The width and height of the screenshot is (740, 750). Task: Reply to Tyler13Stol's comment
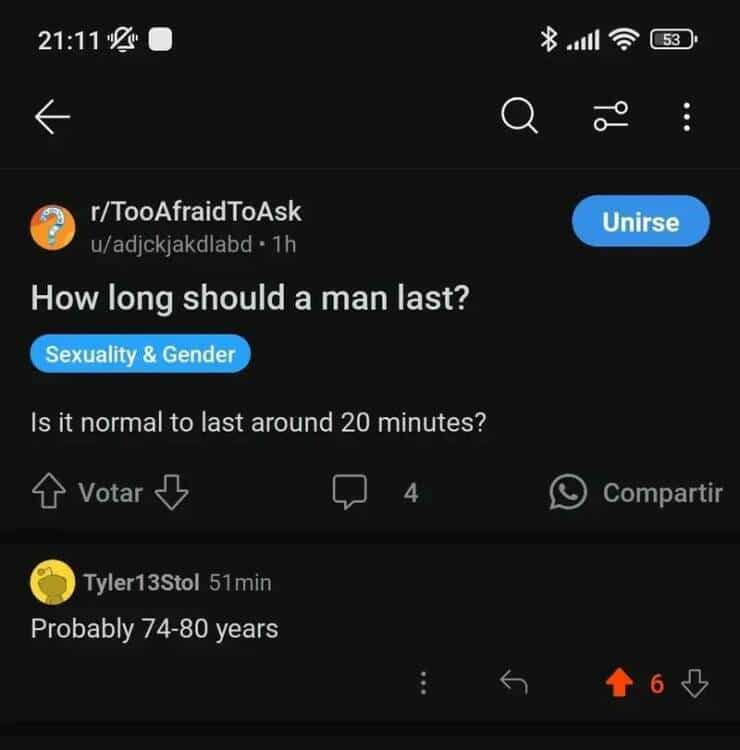pyautogui.click(x=513, y=684)
